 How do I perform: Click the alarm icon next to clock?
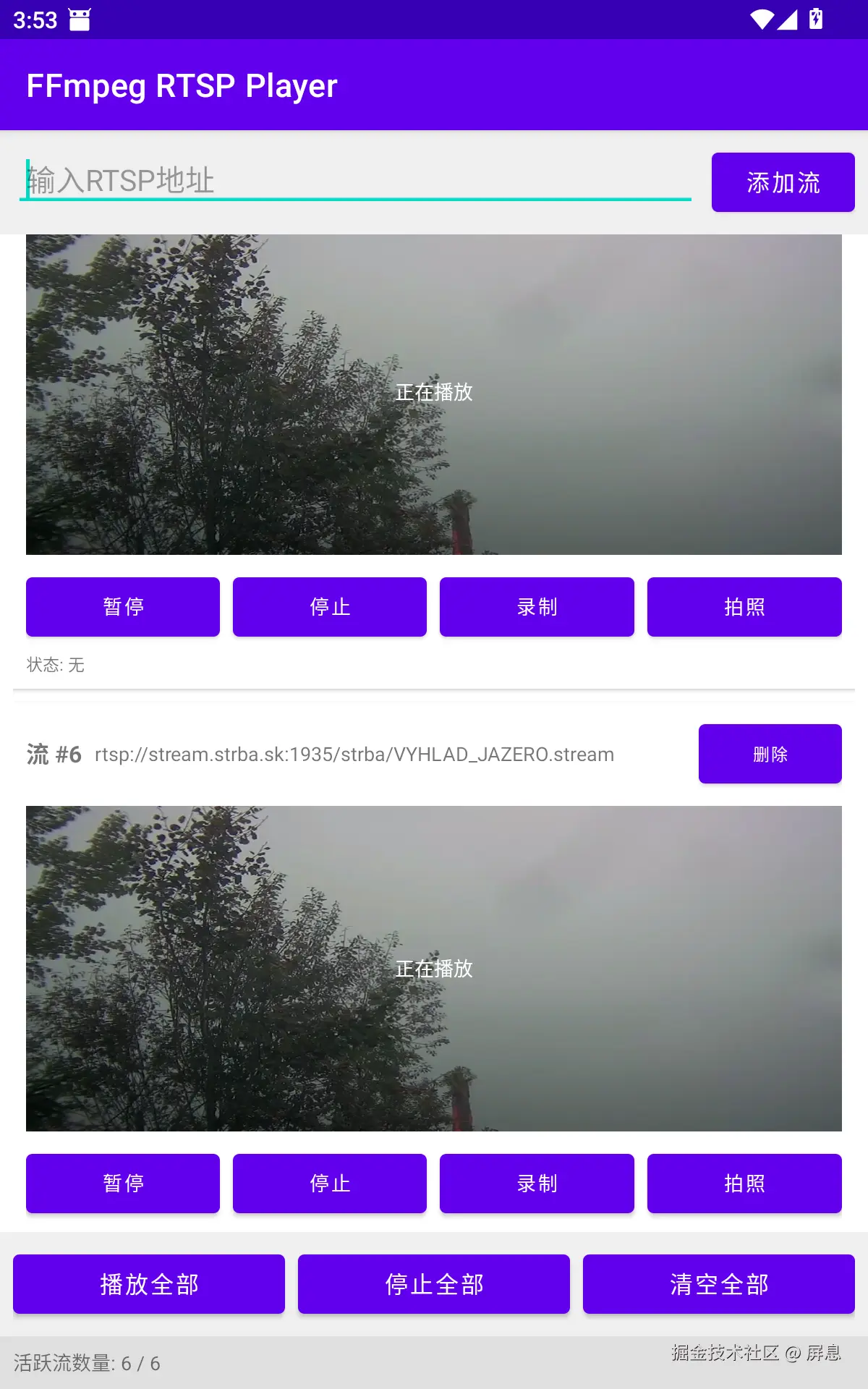78,20
